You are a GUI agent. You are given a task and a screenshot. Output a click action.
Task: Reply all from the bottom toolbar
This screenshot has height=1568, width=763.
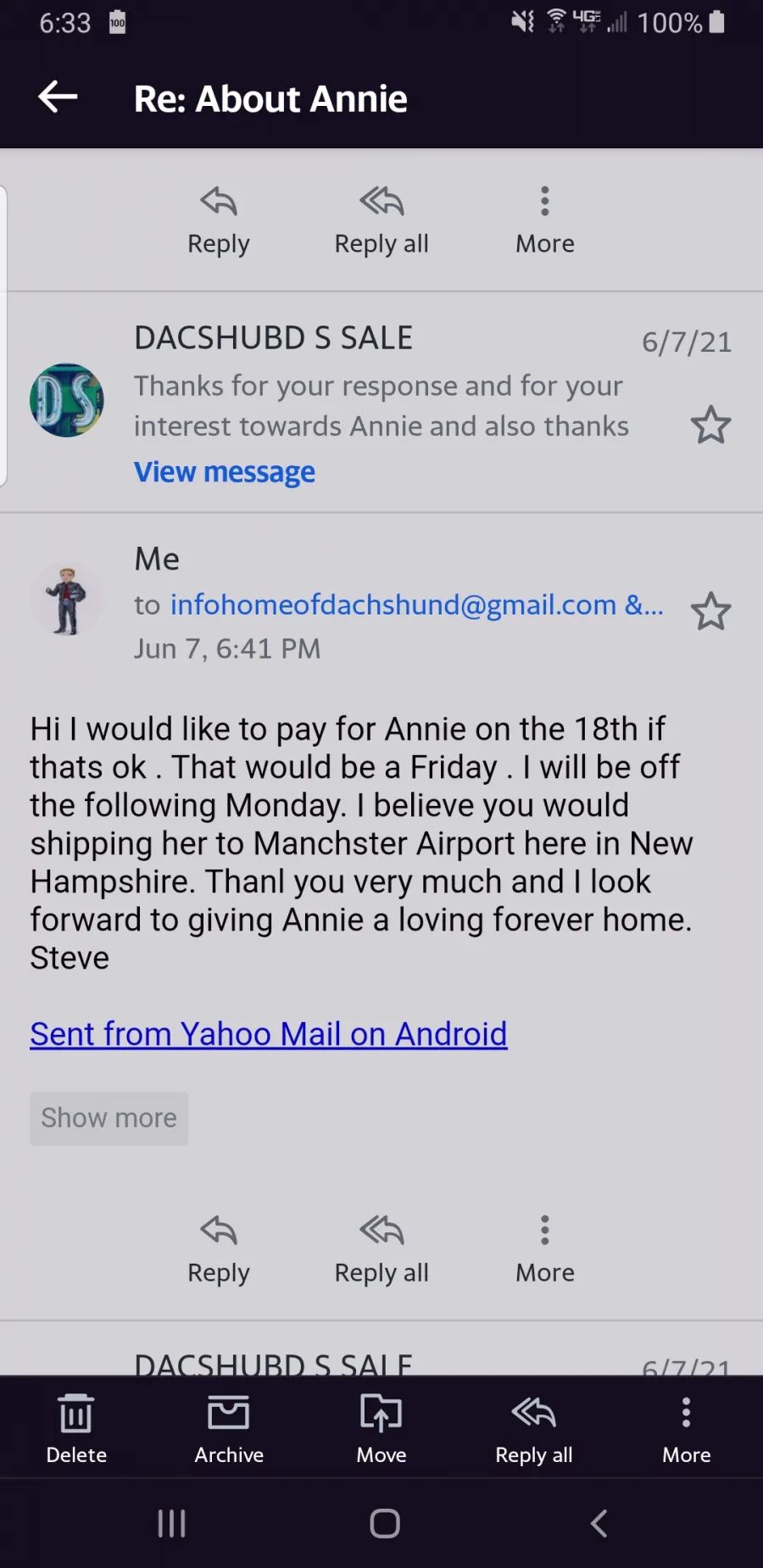(534, 1429)
